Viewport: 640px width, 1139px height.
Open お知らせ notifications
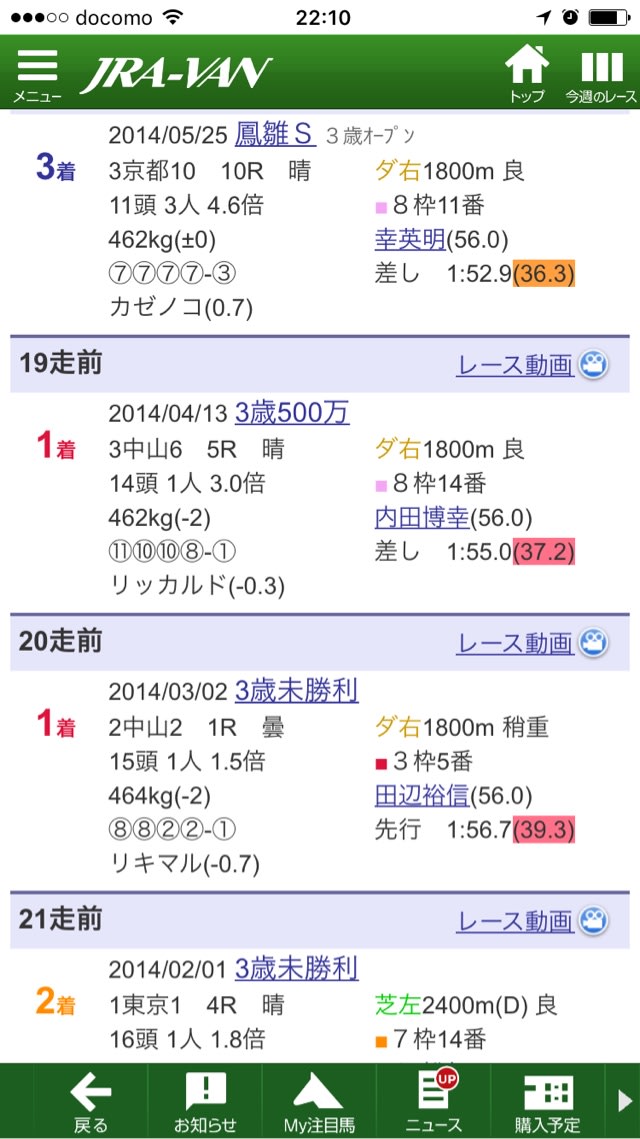click(x=205, y=1101)
